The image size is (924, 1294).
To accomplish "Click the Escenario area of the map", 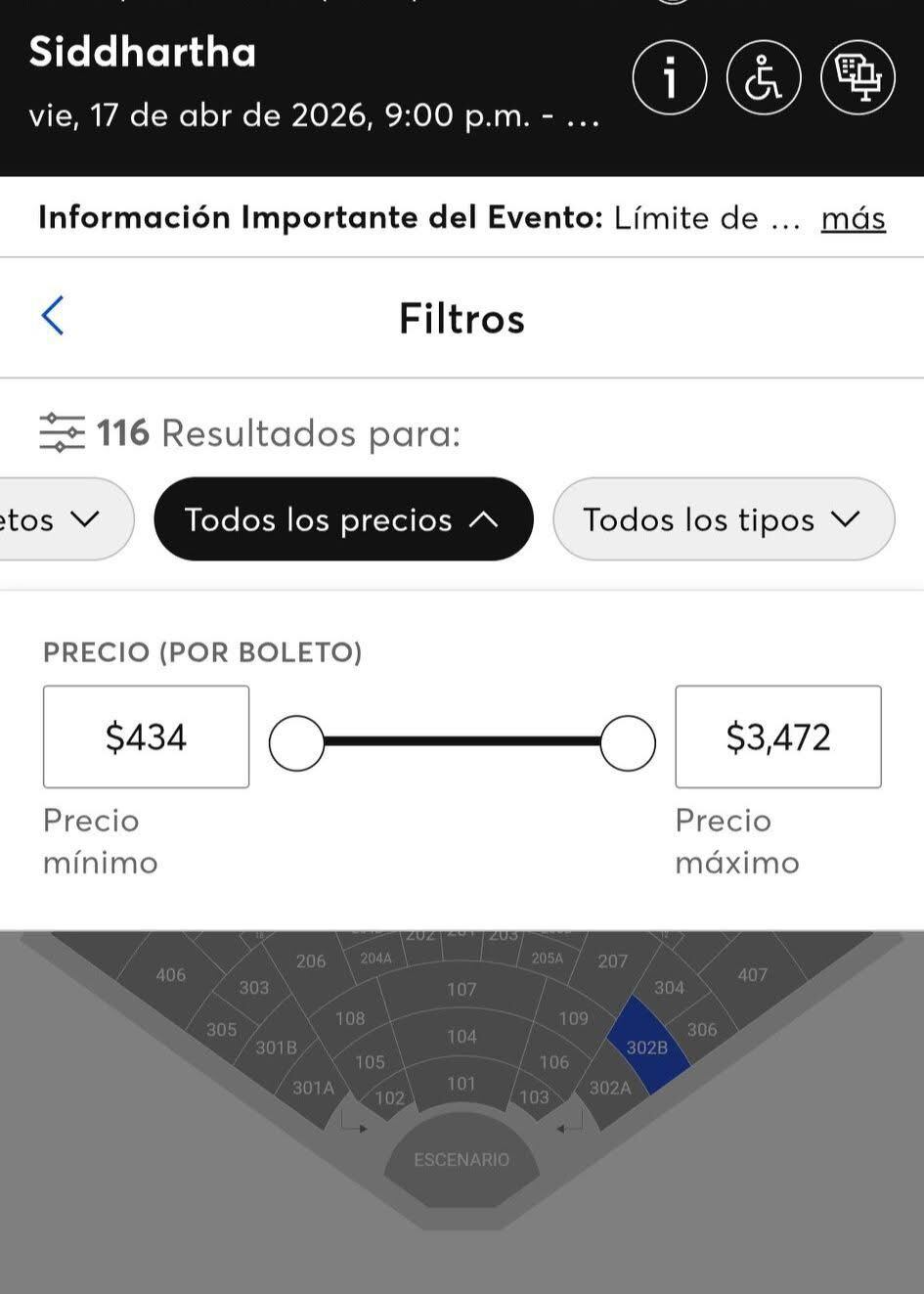I will coord(460,1160).
